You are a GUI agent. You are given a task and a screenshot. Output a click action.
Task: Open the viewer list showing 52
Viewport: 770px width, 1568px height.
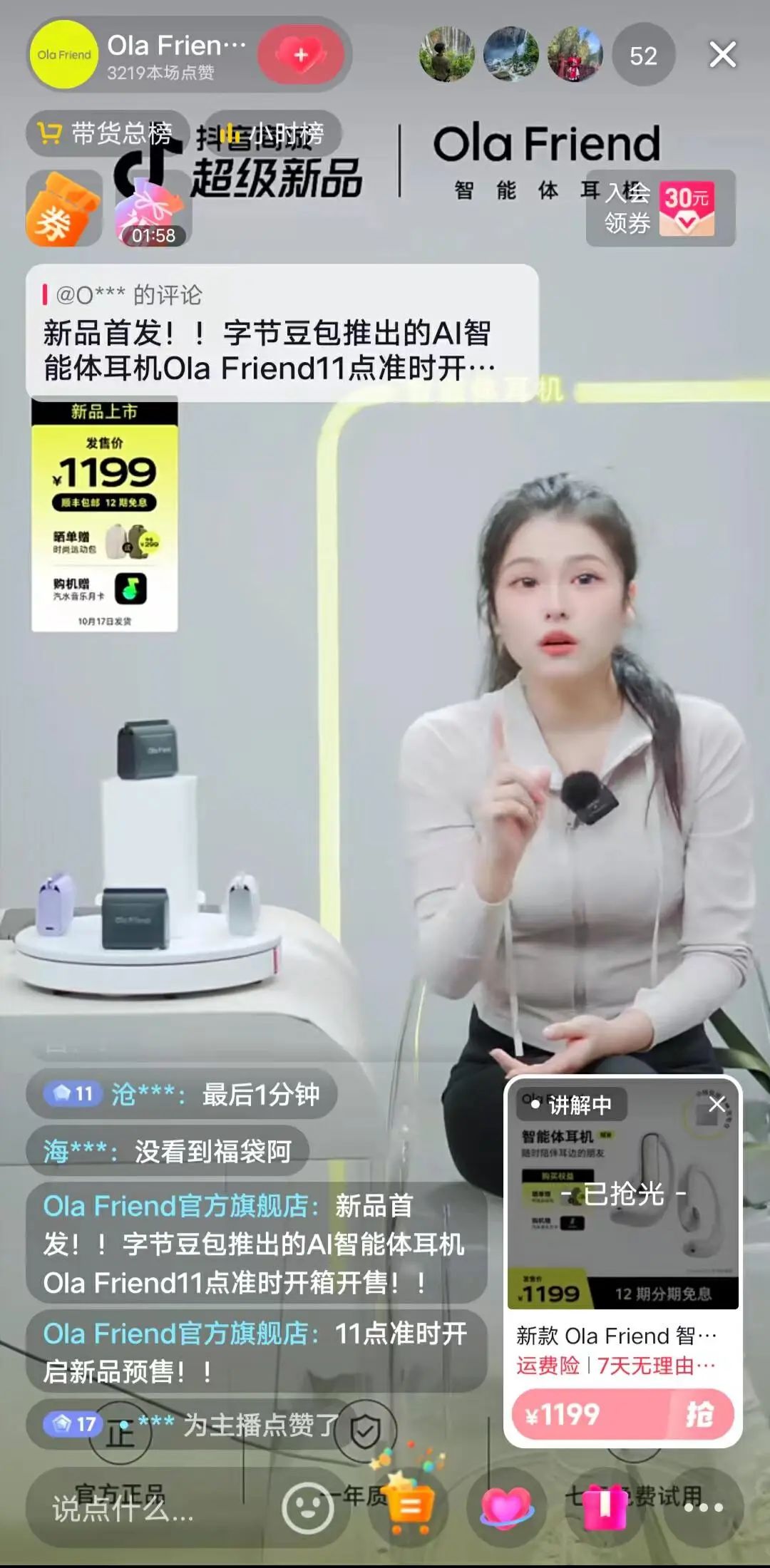pyautogui.click(x=643, y=56)
